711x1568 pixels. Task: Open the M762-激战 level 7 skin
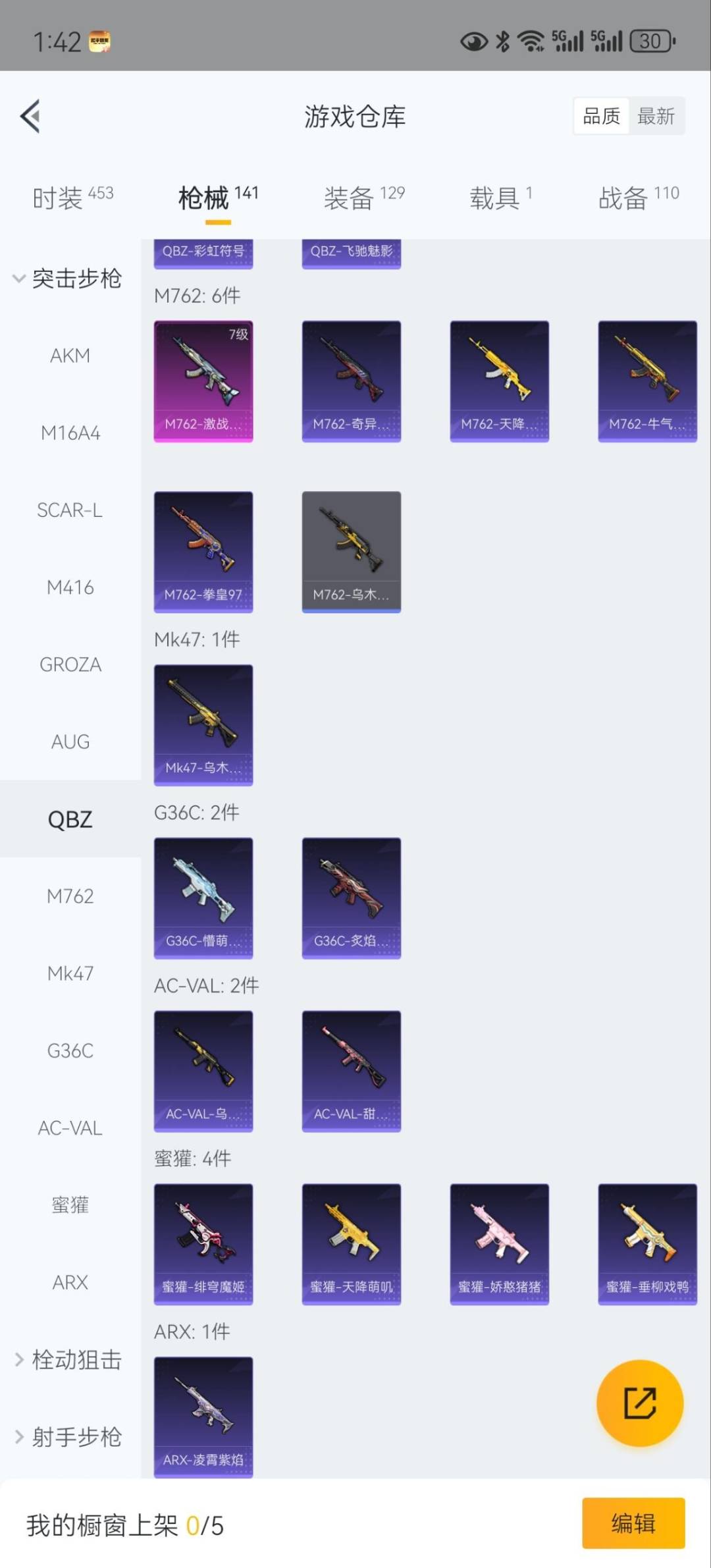coord(203,381)
